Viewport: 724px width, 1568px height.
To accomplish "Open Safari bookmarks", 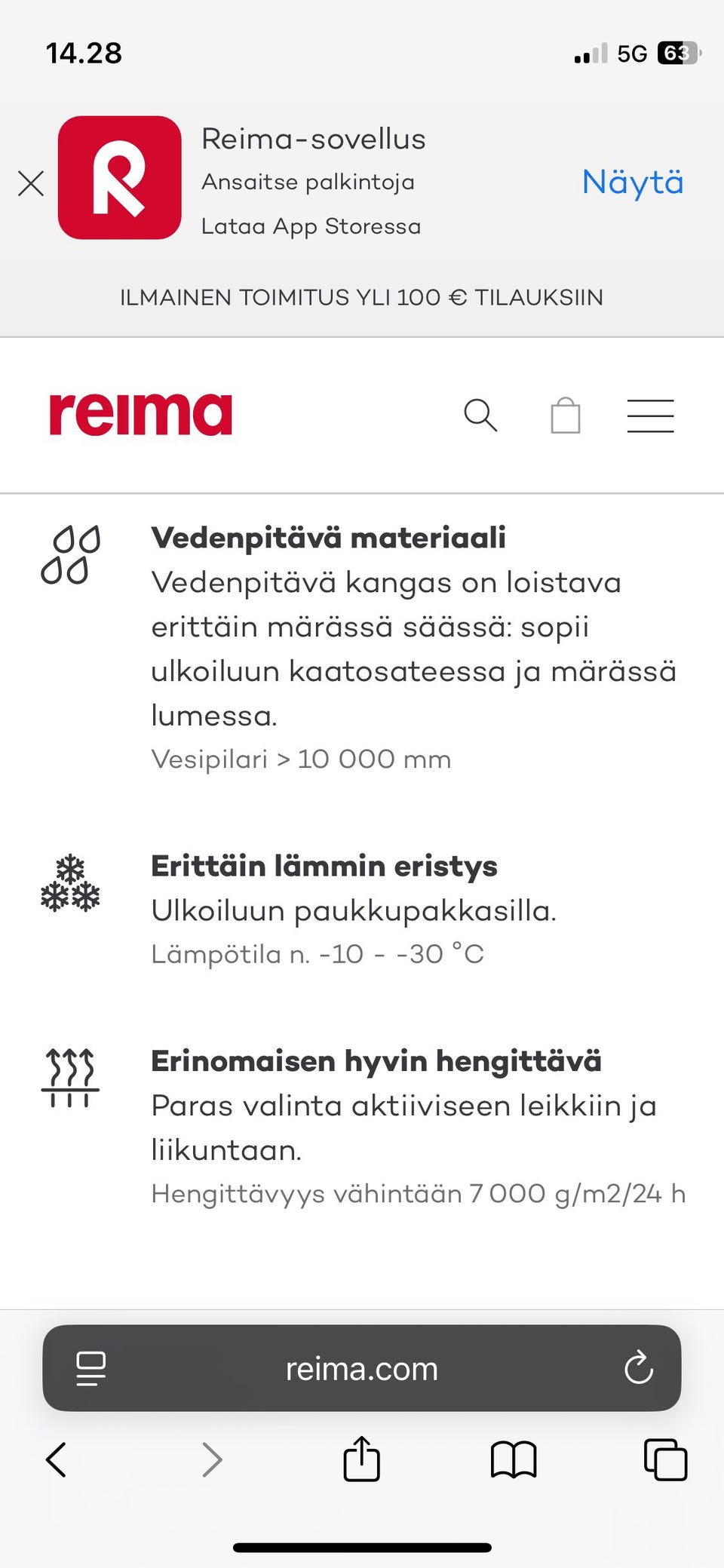I will click(514, 1459).
